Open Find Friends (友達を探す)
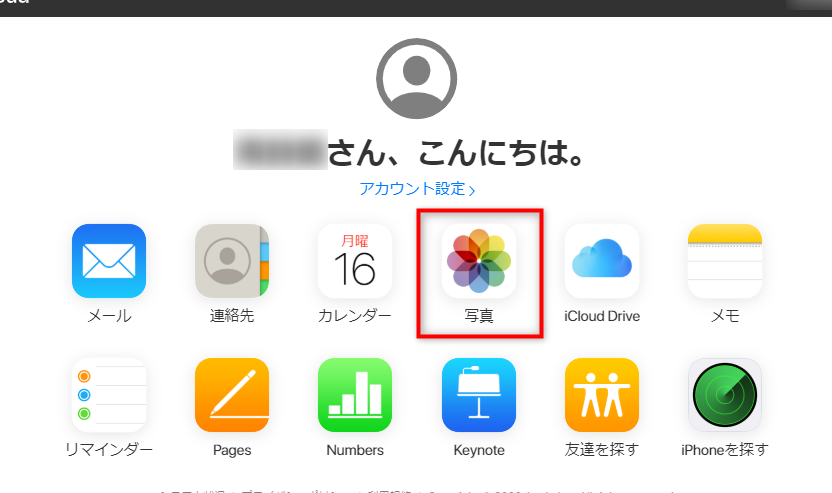The height and width of the screenshot is (493, 832). pos(602,395)
